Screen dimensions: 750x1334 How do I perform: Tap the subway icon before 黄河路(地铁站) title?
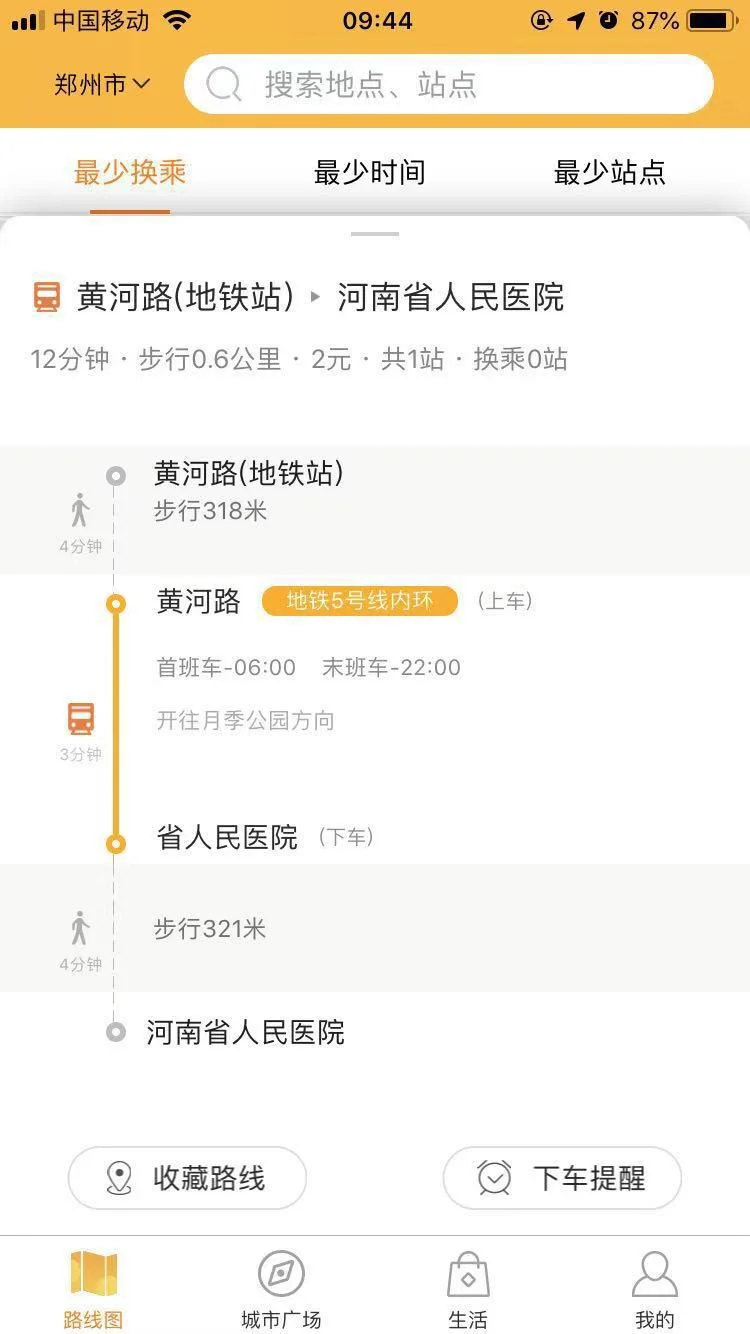click(x=47, y=297)
